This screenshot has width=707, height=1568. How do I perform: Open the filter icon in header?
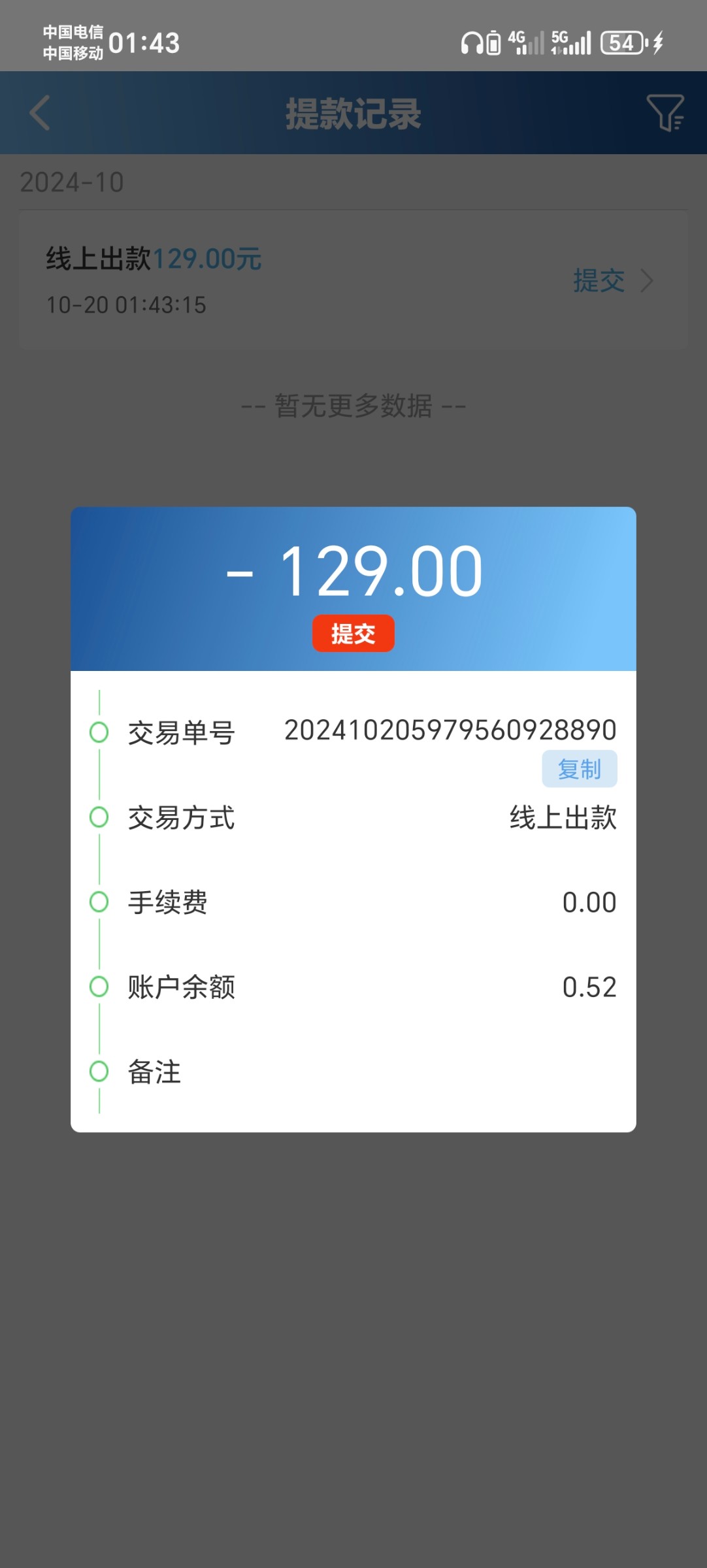click(665, 113)
